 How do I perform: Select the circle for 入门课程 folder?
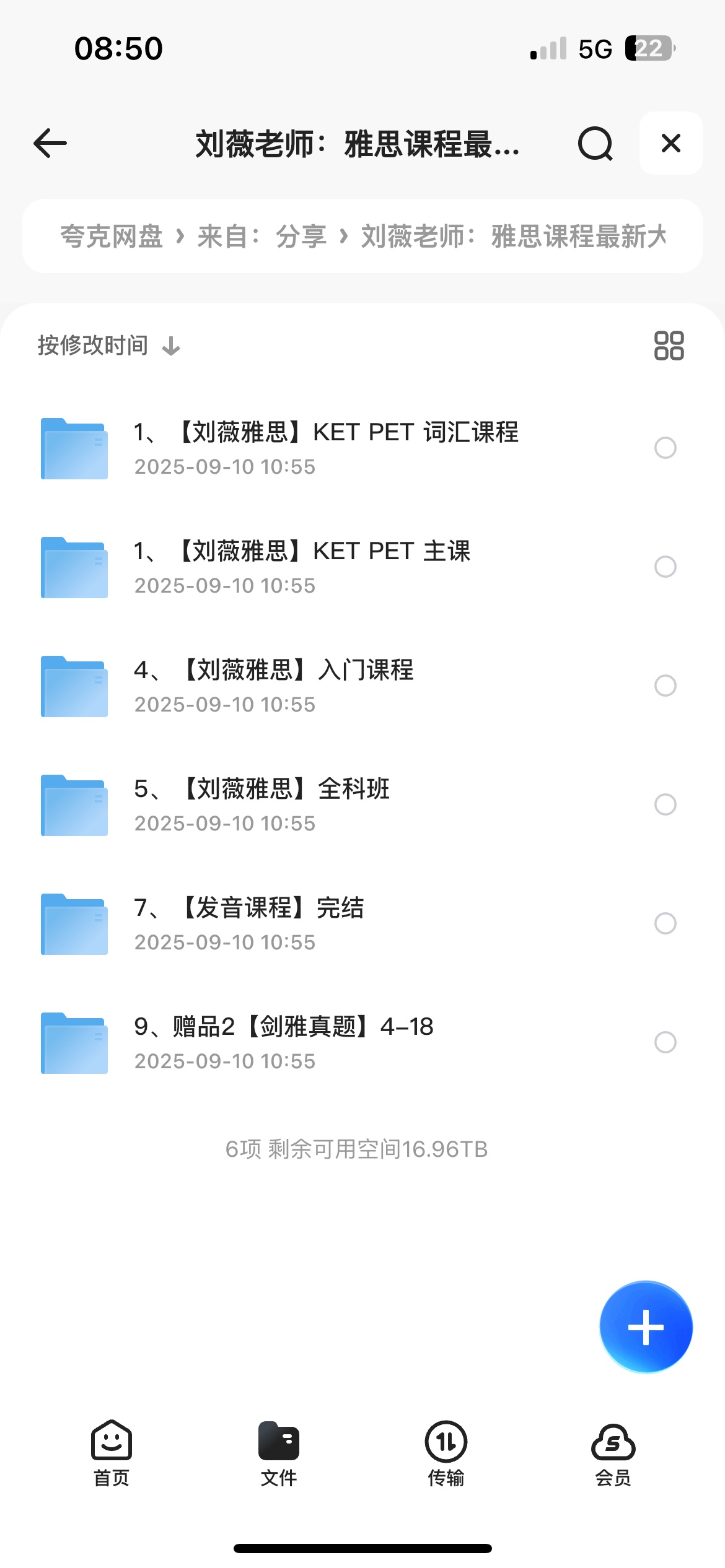coord(666,686)
